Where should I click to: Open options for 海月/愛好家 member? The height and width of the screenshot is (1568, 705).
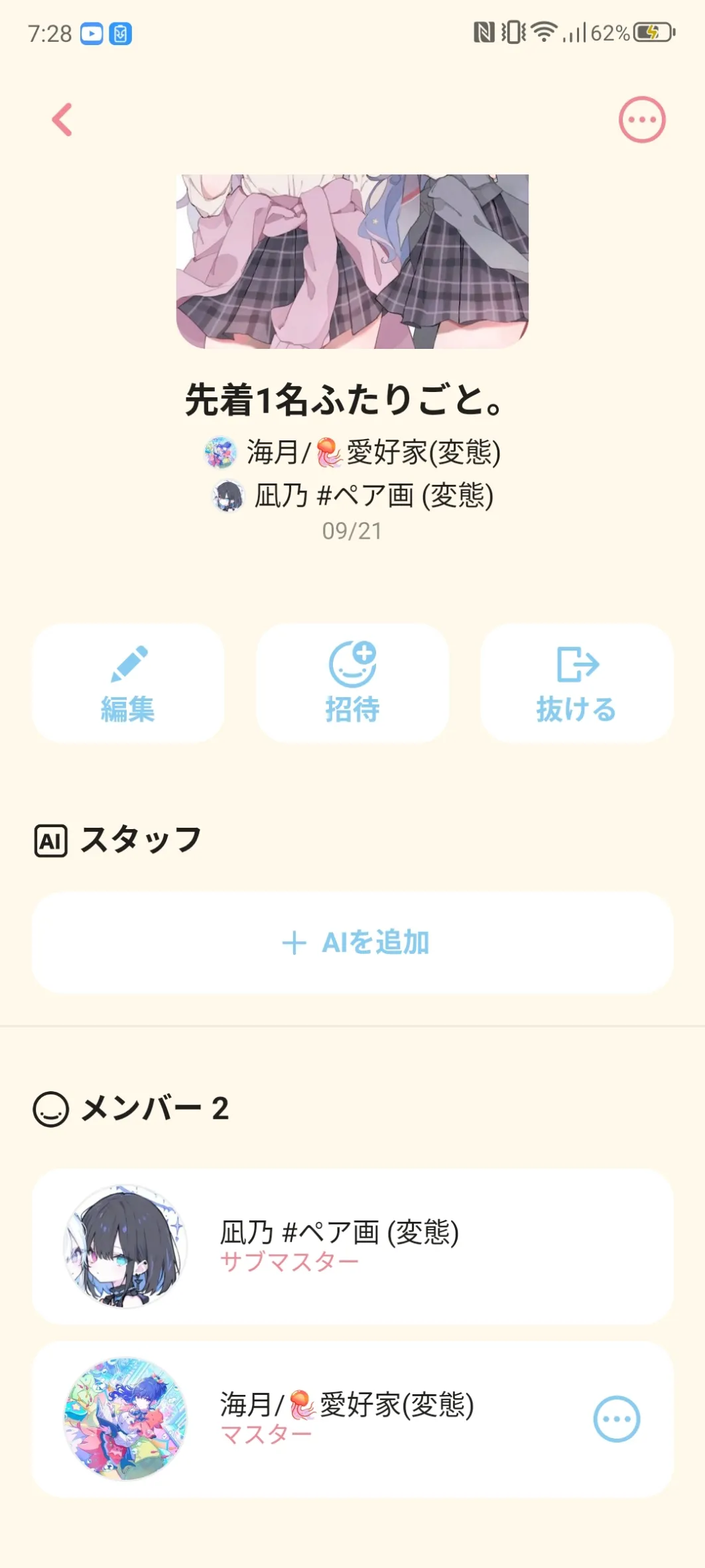tap(616, 1419)
